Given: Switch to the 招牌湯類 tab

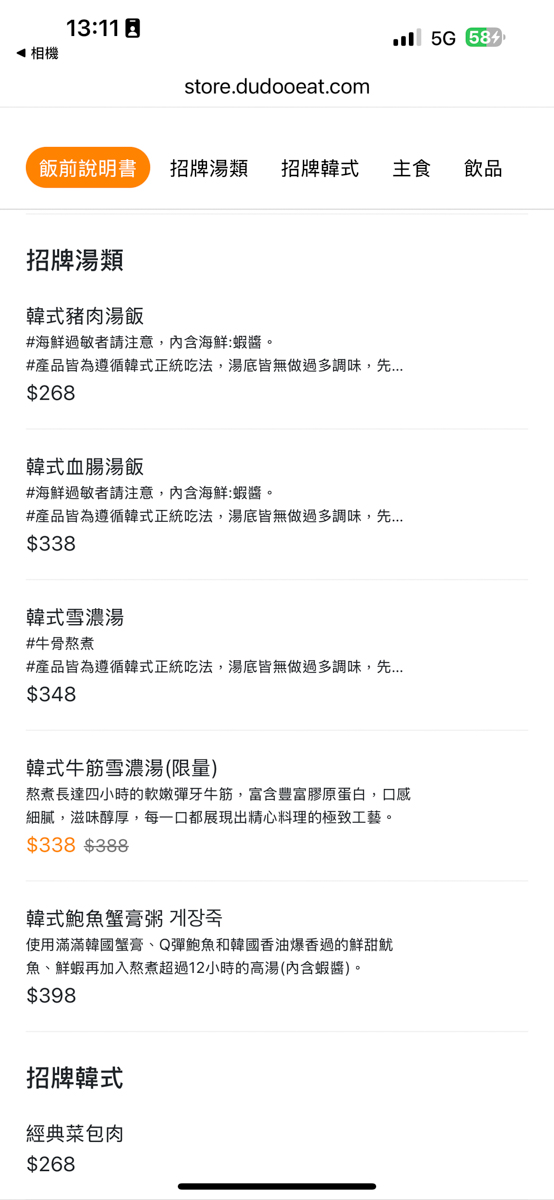Looking at the screenshot, I should pyautogui.click(x=209, y=168).
